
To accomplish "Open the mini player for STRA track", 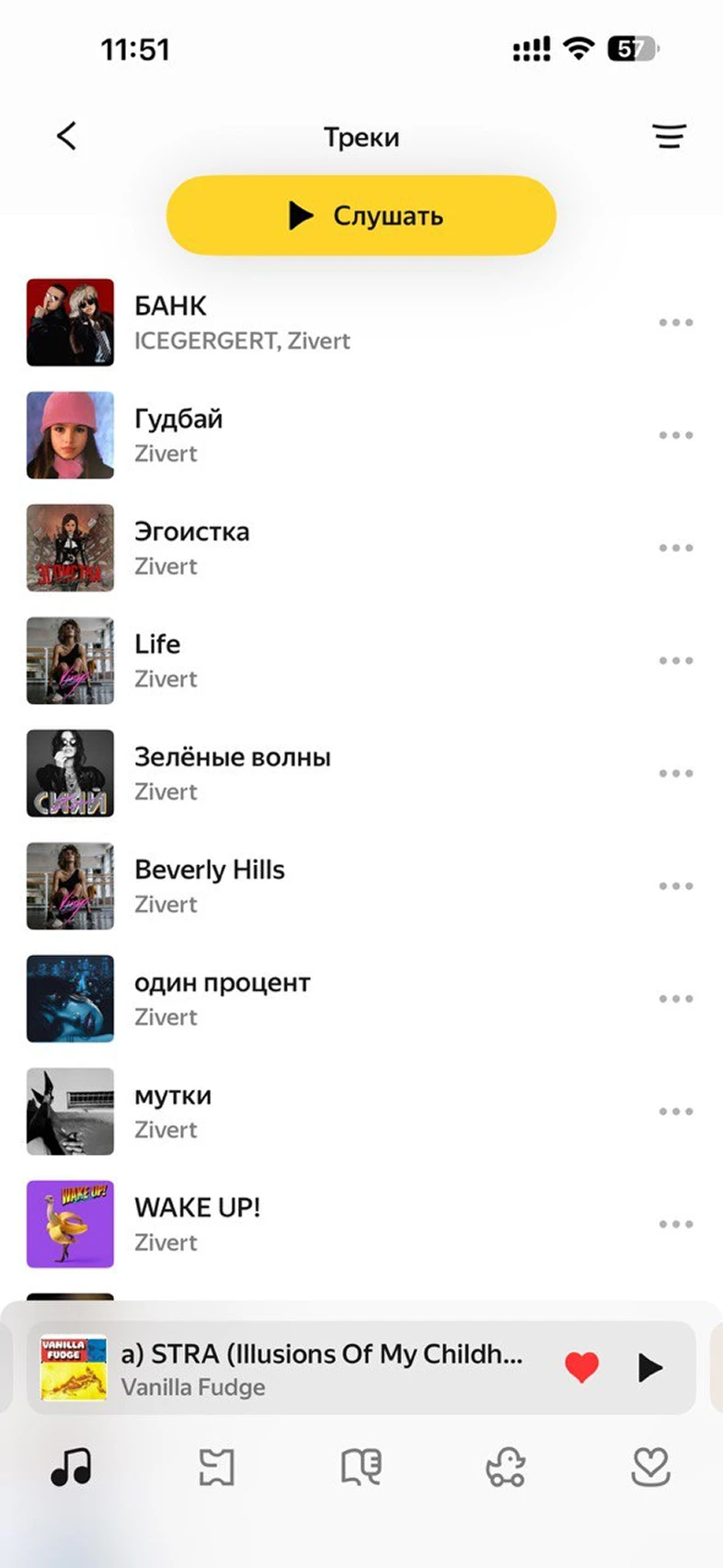I will coord(322,1367).
